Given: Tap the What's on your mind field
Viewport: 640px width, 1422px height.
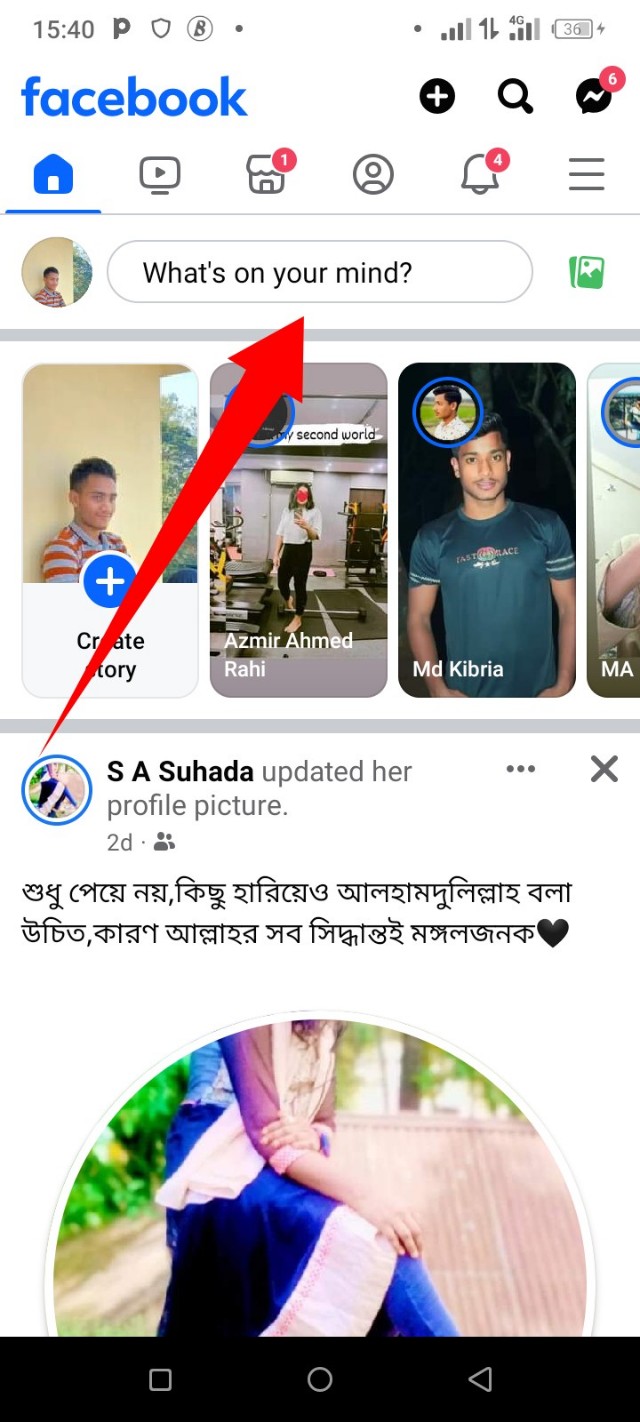Looking at the screenshot, I should 319,272.
